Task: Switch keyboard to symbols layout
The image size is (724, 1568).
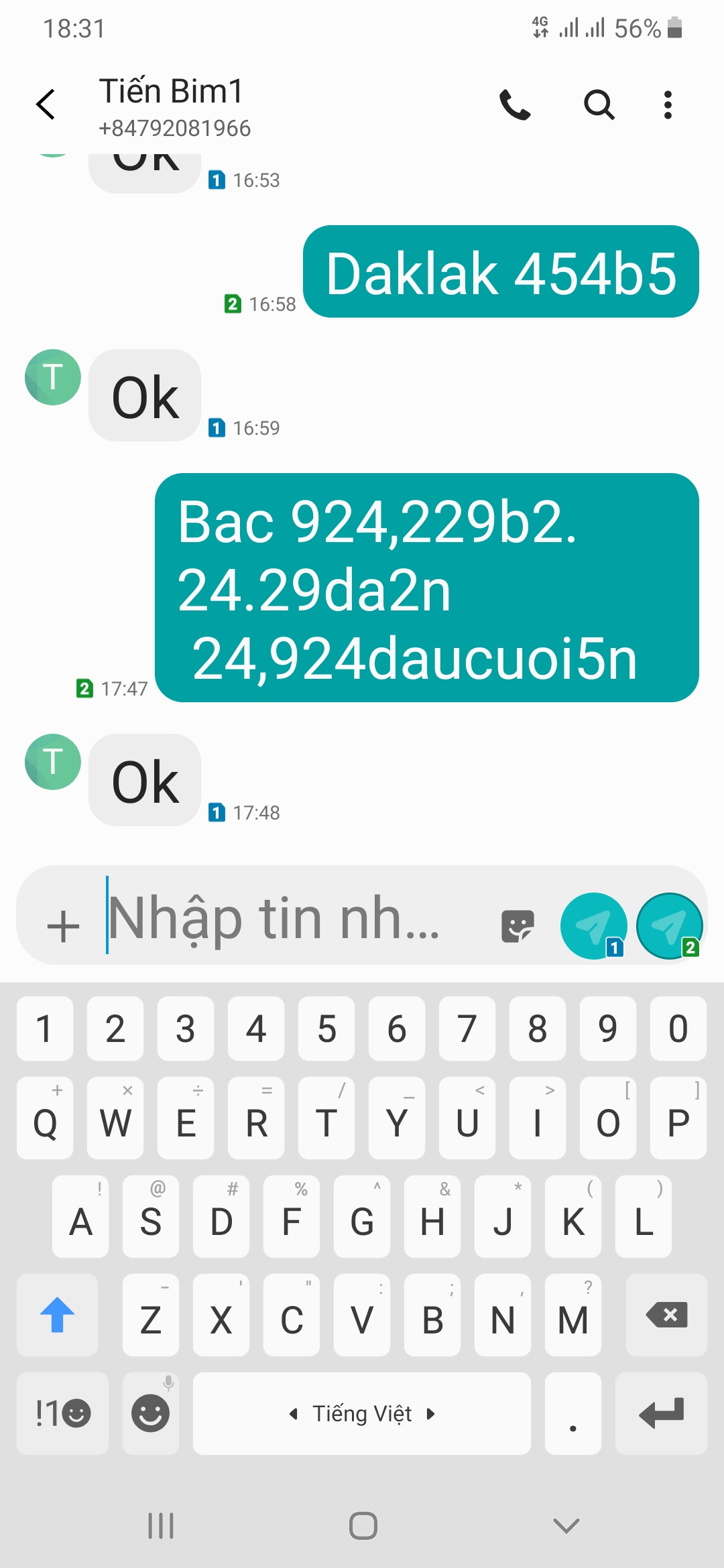Action: 62,1413
